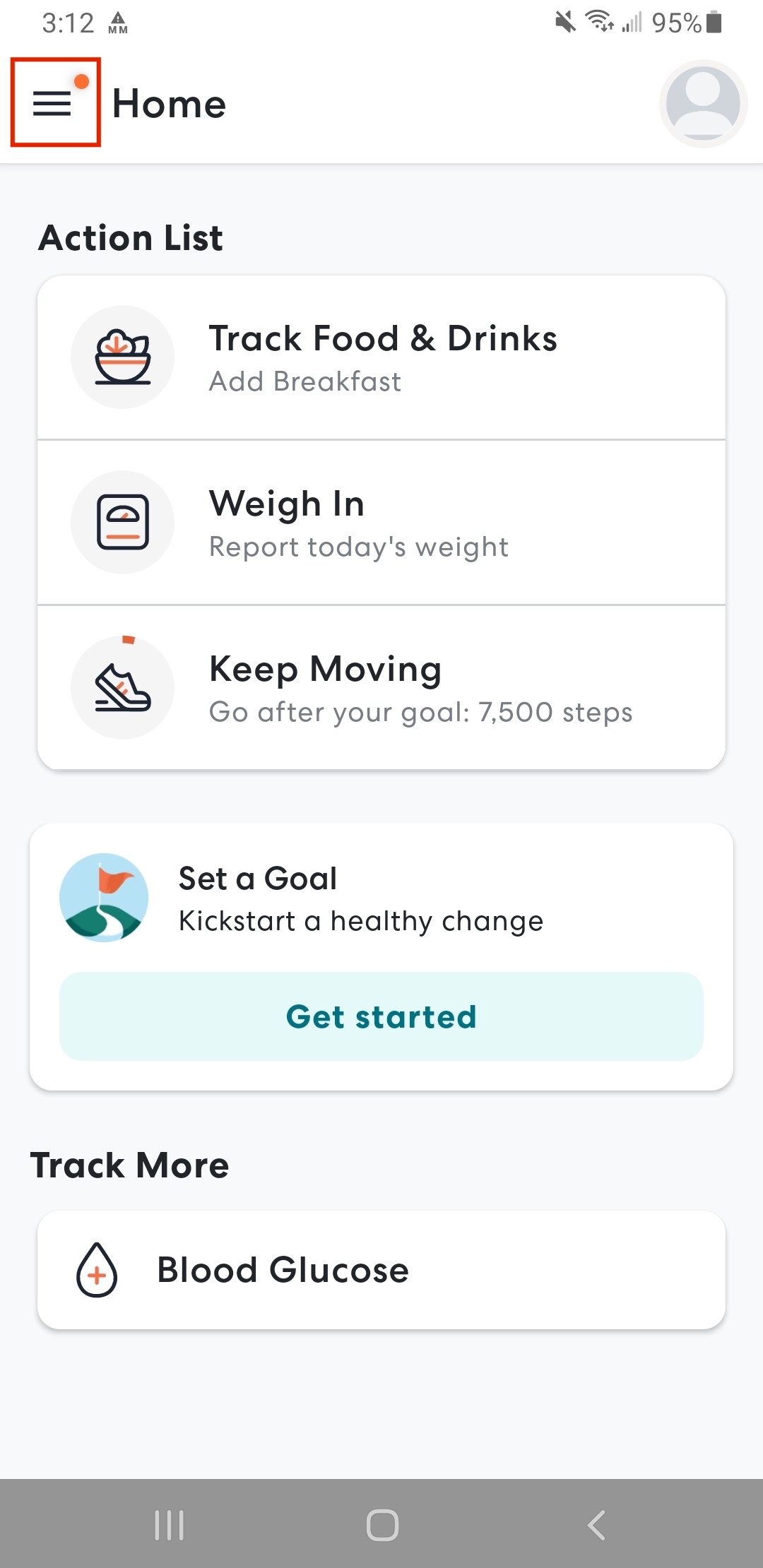This screenshot has width=763, height=1568.
Task: Tap the blood drop icon
Action: tap(97, 1269)
